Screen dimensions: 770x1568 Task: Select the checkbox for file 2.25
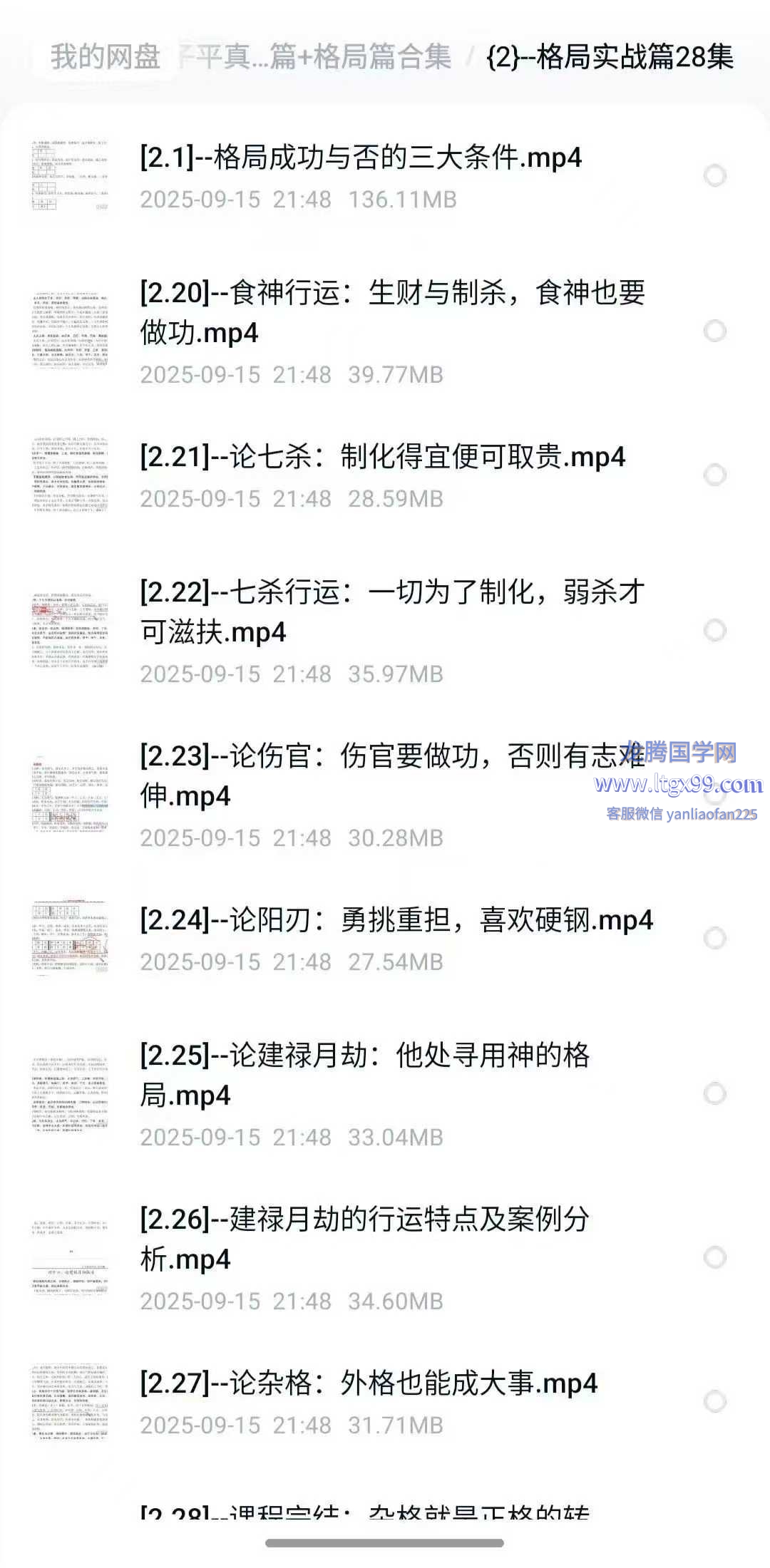714,1093
